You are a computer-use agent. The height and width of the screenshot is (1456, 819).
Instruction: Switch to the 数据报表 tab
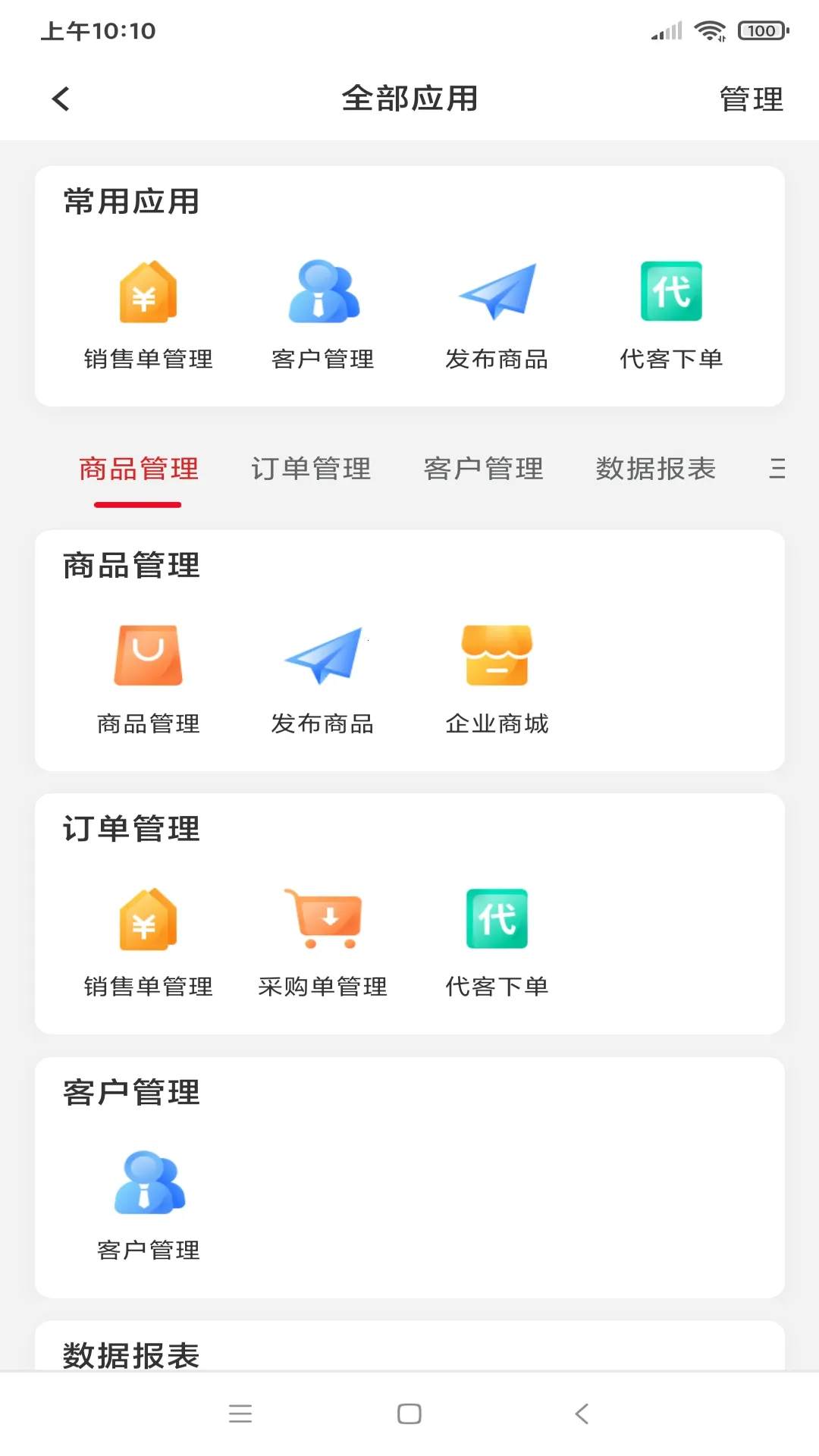click(x=657, y=469)
